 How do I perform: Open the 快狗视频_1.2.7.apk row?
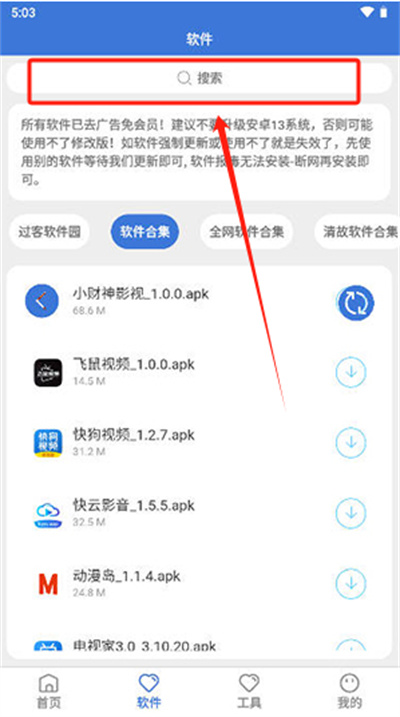click(200, 443)
